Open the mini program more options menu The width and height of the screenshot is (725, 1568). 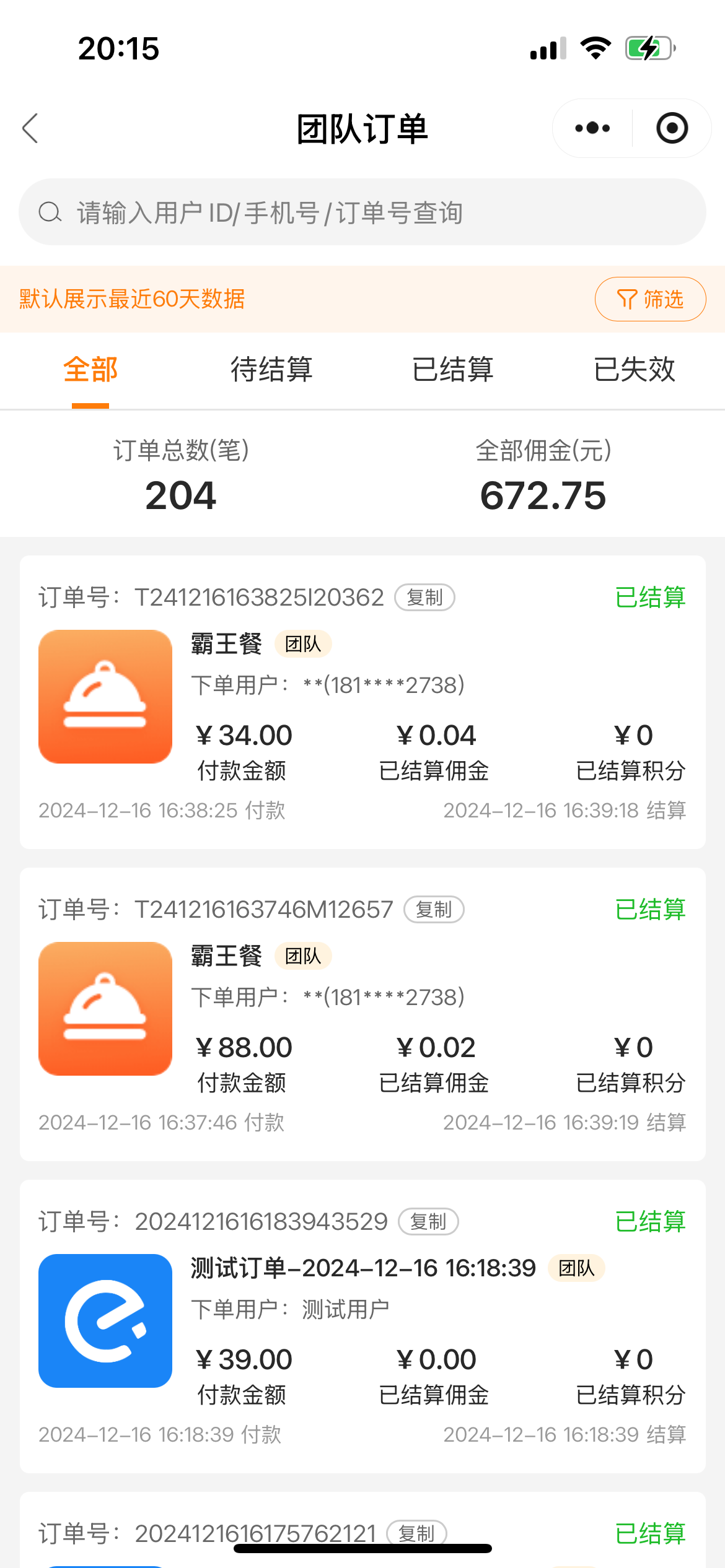(592, 128)
